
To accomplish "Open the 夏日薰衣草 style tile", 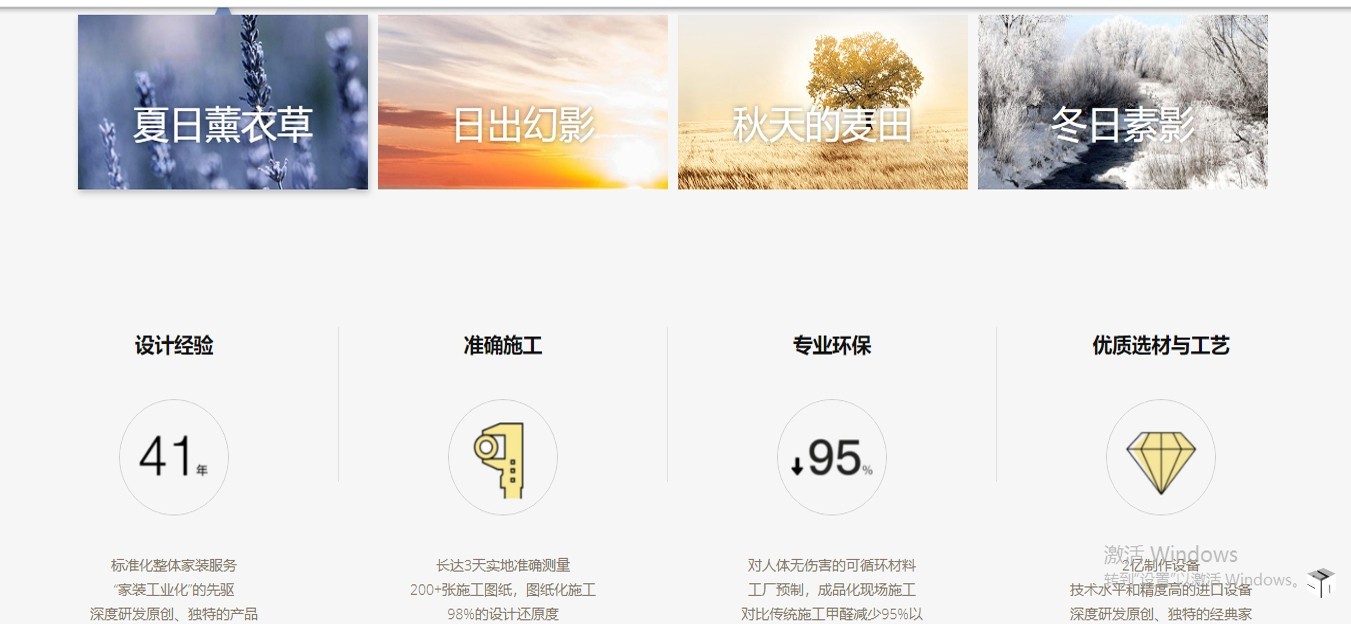I will tap(222, 103).
